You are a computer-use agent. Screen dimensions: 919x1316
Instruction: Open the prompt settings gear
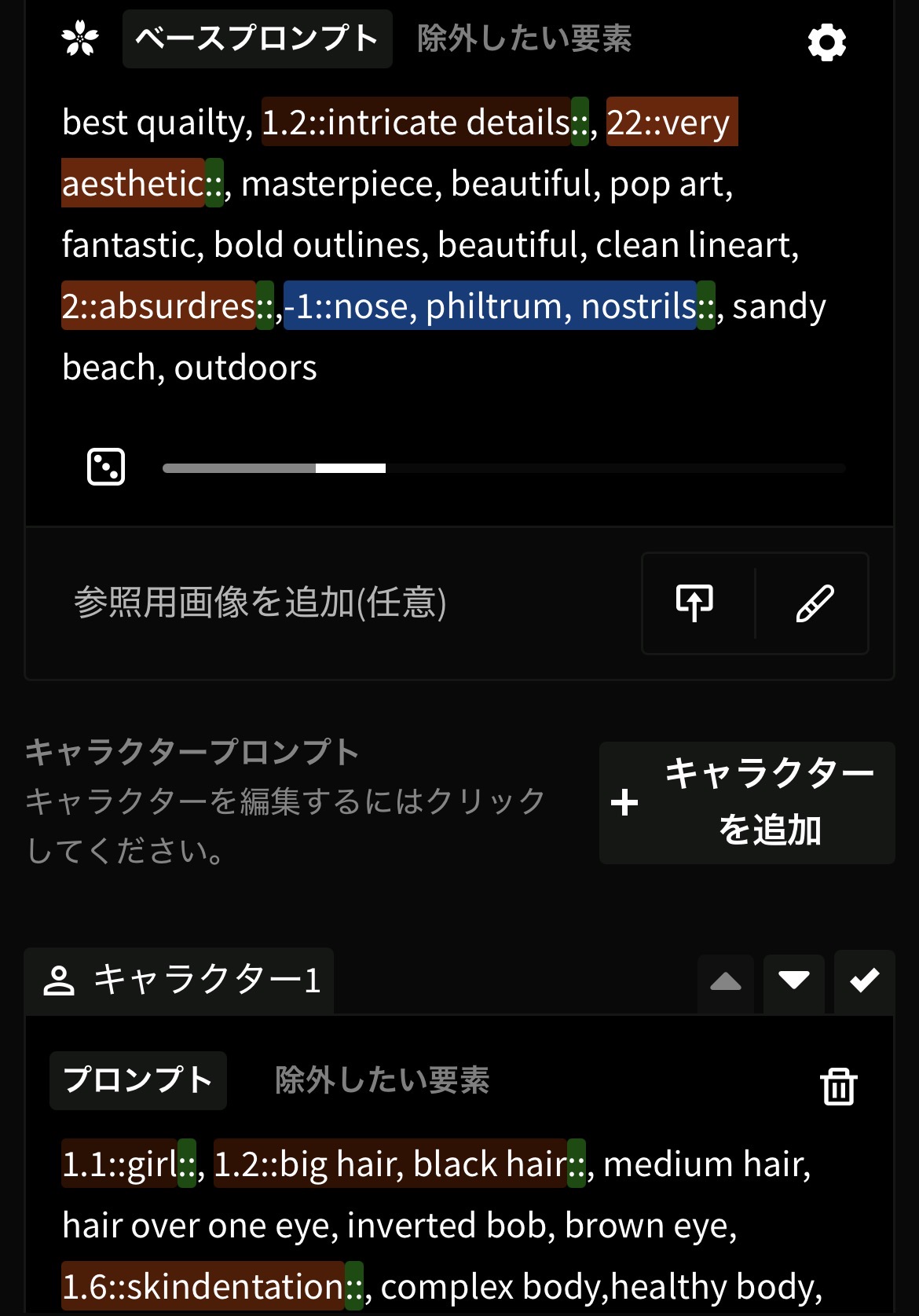click(x=826, y=42)
